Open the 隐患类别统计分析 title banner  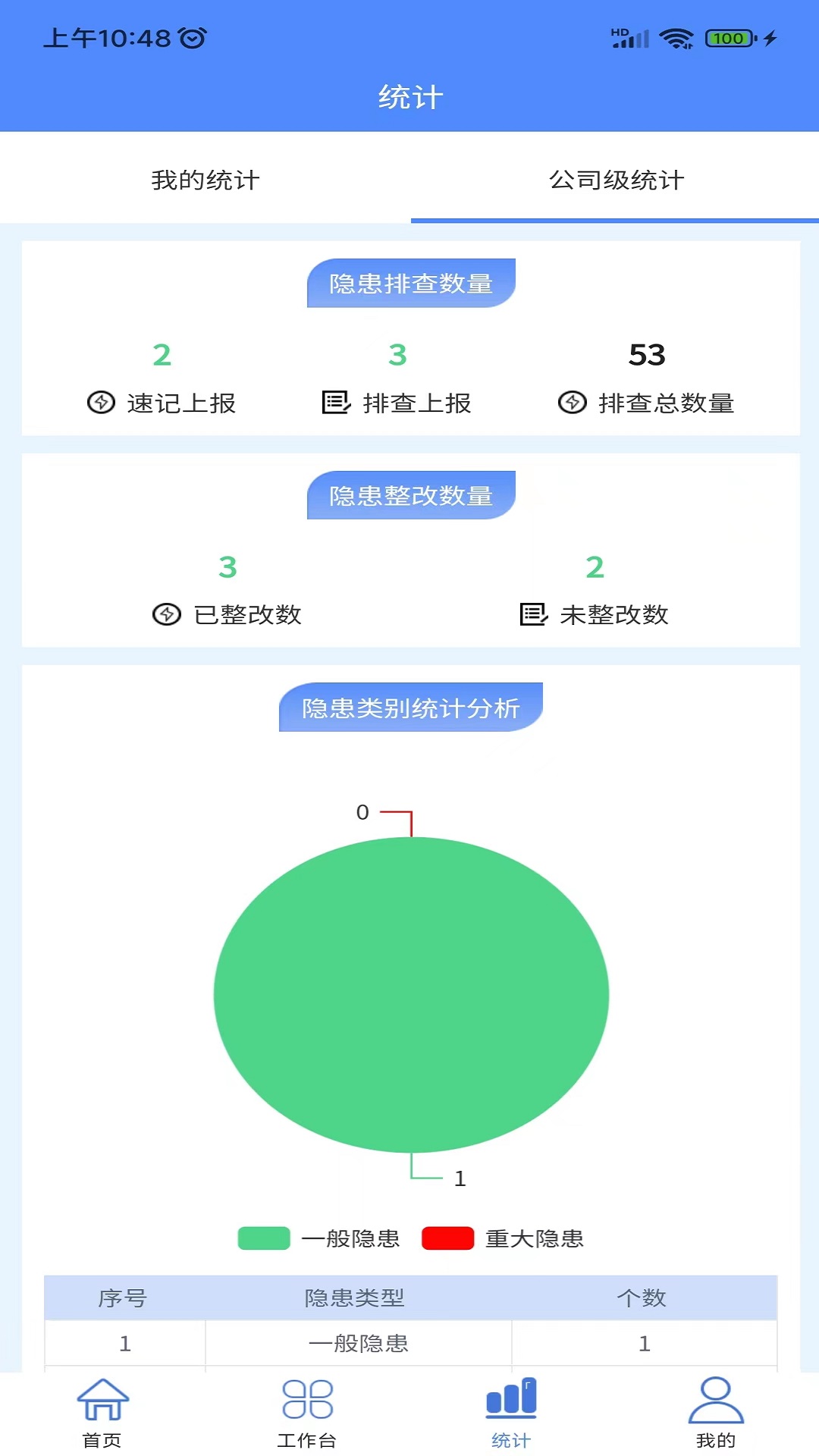point(410,707)
